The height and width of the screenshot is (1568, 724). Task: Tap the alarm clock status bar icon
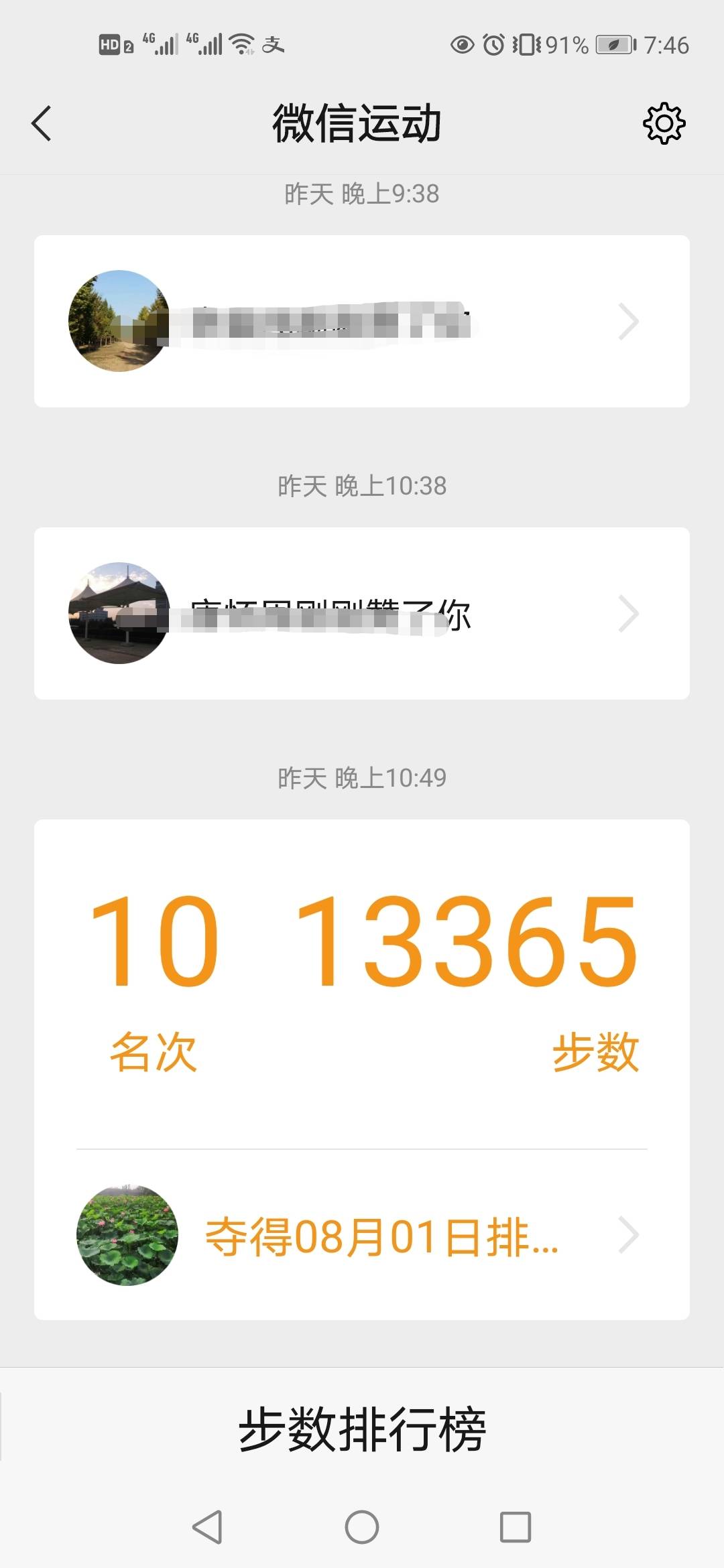[x=493, y=44]
